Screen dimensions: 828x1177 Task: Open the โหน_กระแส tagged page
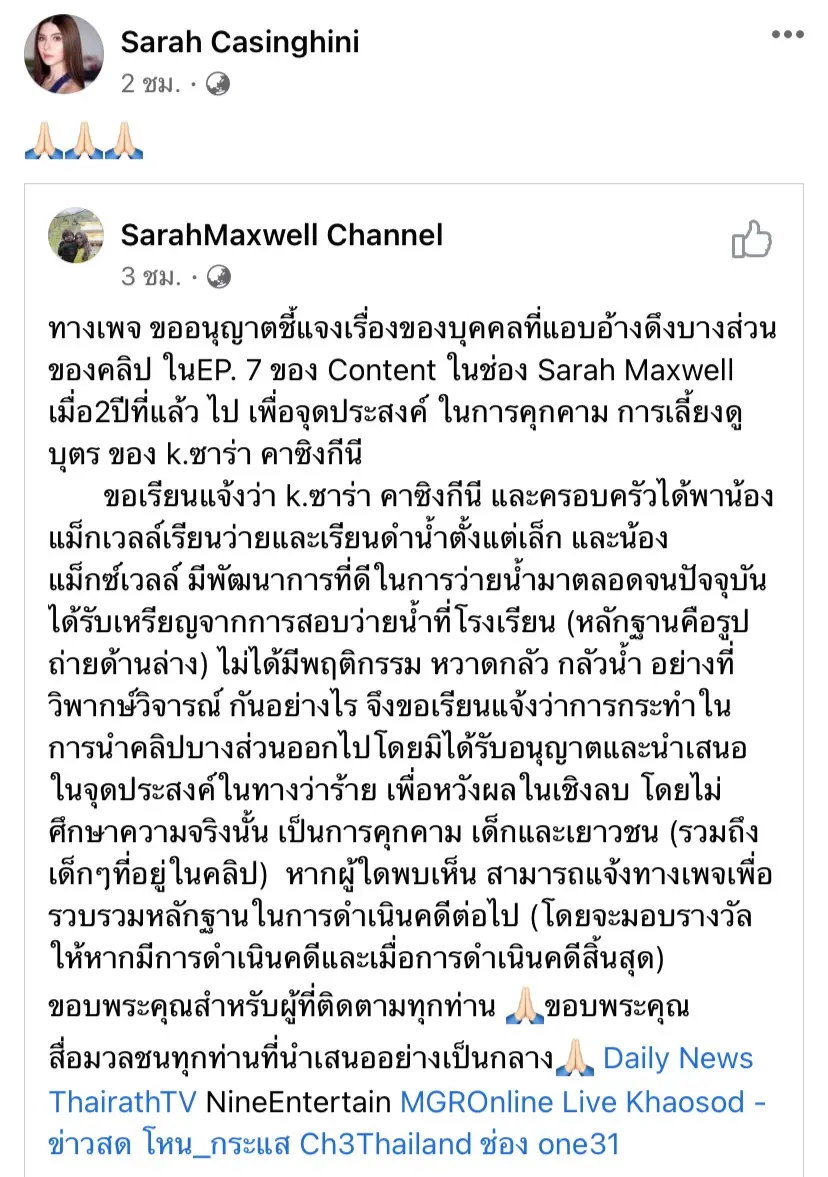click(x=230, y=1144)
